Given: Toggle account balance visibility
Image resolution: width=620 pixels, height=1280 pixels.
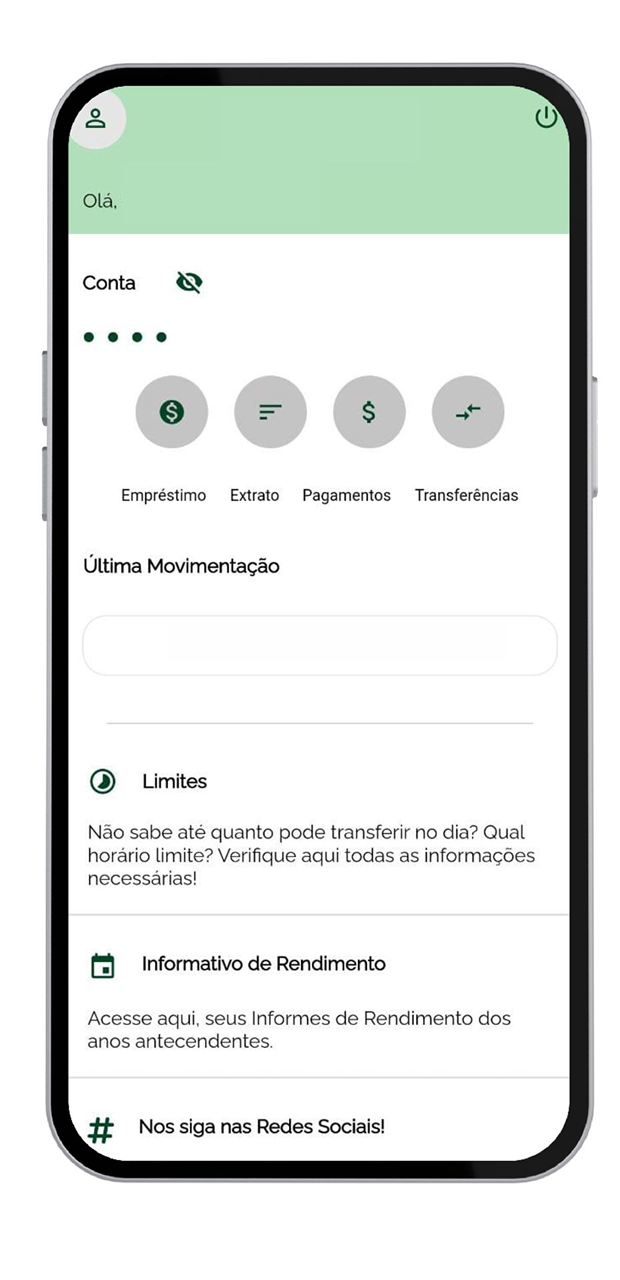Looking at the screenshot, I should [x=189, y=283].
